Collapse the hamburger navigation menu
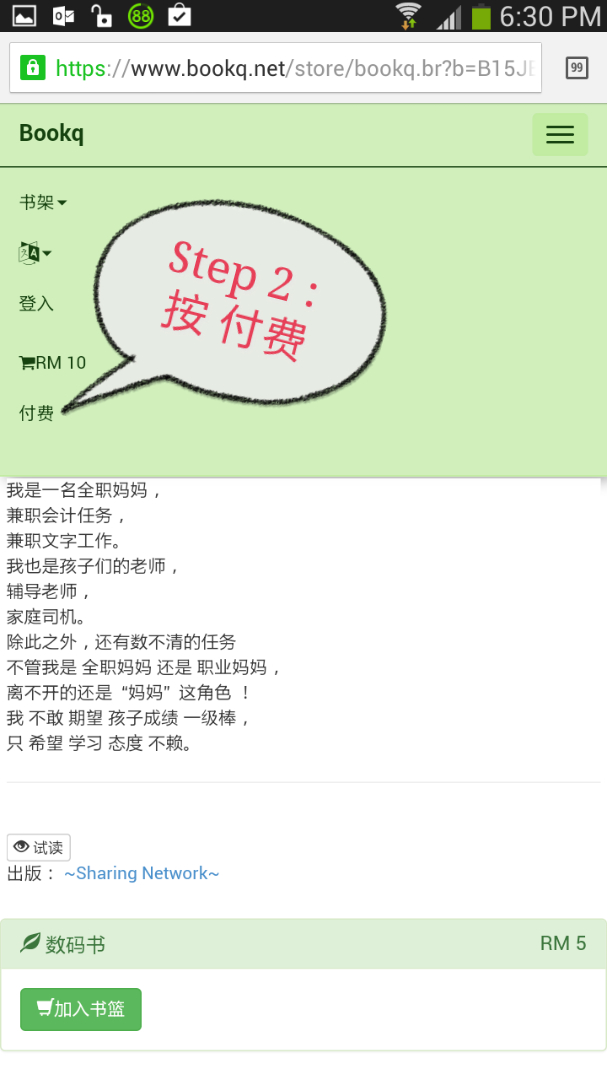 coord(560,135)
